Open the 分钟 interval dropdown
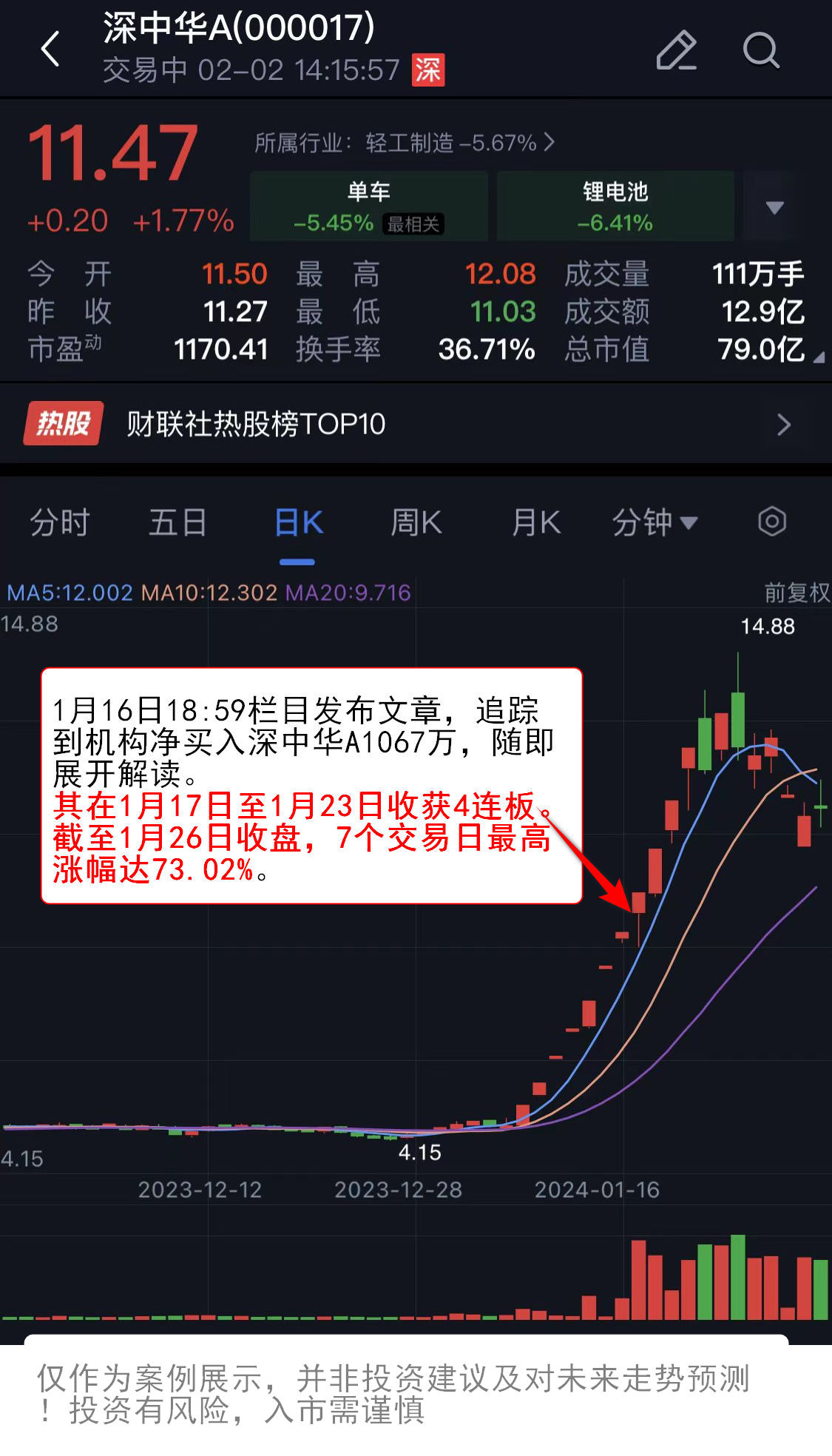 point(654,522)
